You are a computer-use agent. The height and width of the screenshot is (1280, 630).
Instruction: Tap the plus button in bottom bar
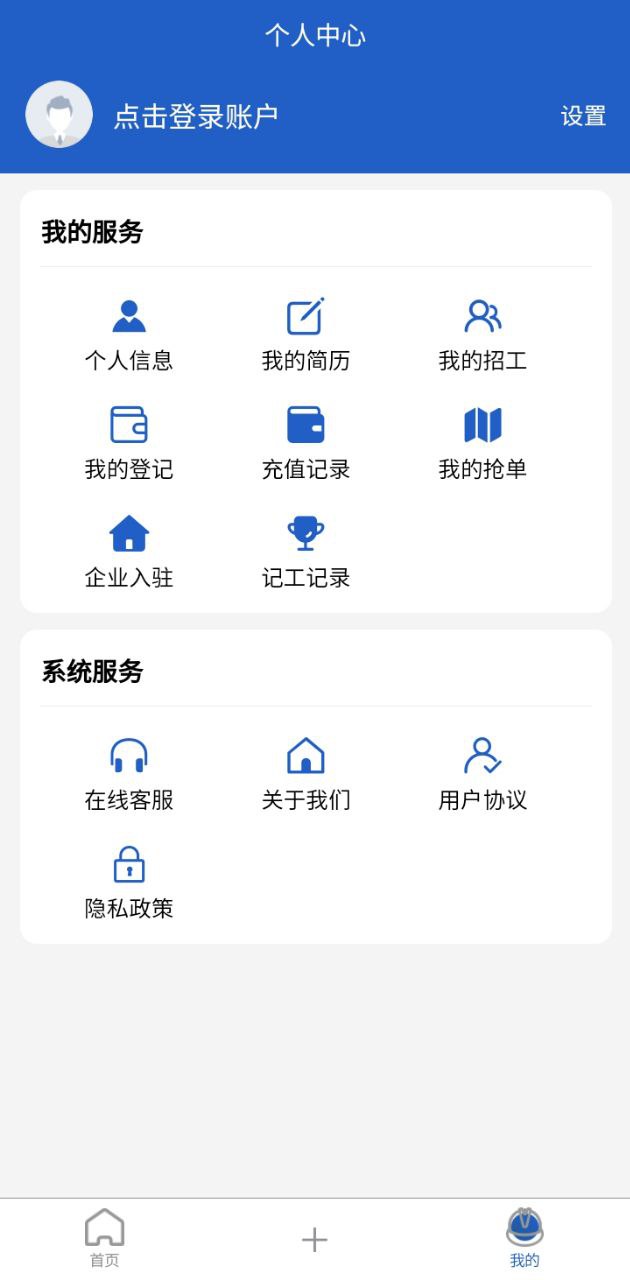(315, 1240)
